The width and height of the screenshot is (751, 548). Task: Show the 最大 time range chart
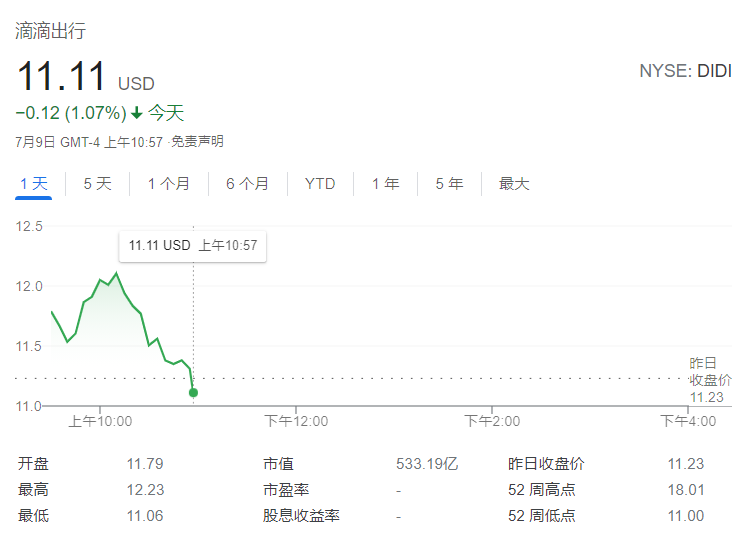pos(514,184)
